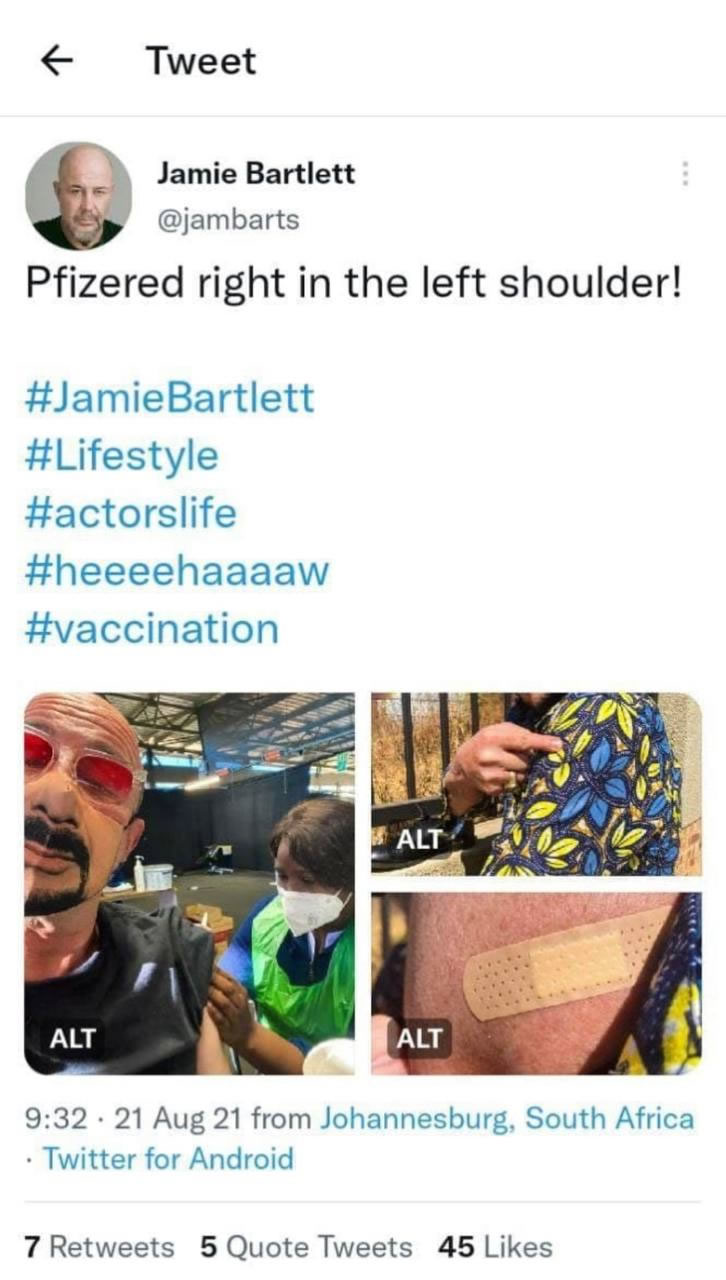The image size is (726, 1280).
Task: See who liked: 45 Likes
Action: pyautogui.click(x=495, y=1247)
